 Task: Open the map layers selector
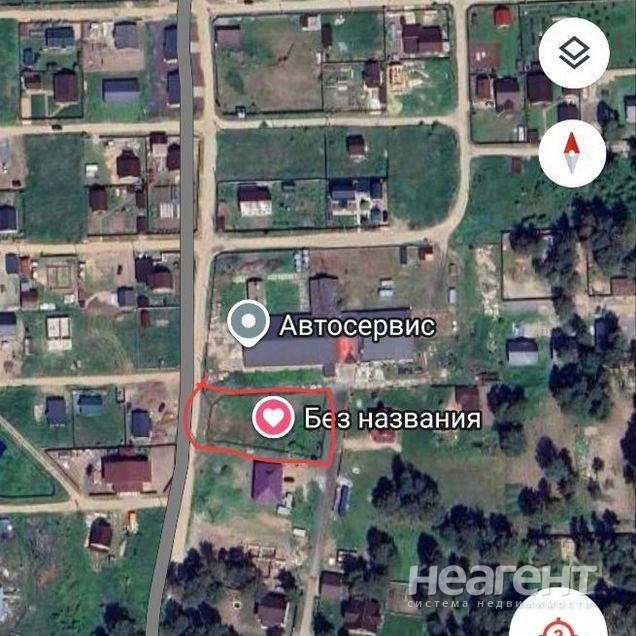[573, 54]
